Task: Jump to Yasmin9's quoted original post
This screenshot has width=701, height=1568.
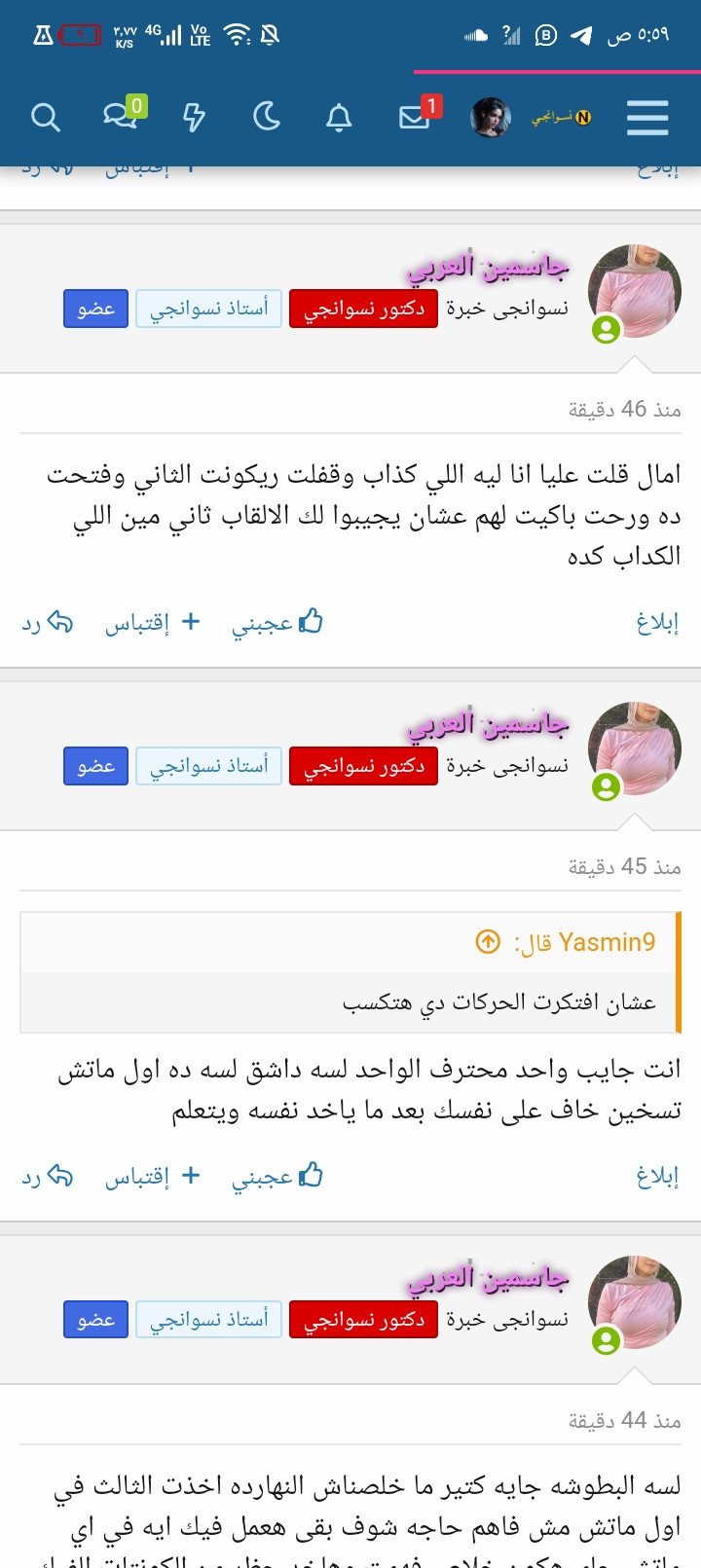Action: 488,941
